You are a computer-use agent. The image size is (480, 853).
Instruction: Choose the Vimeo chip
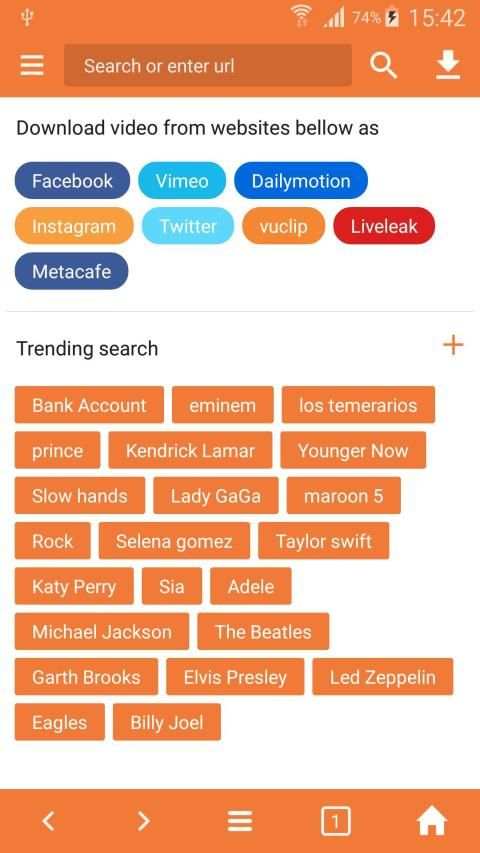(x=182, y=181)
